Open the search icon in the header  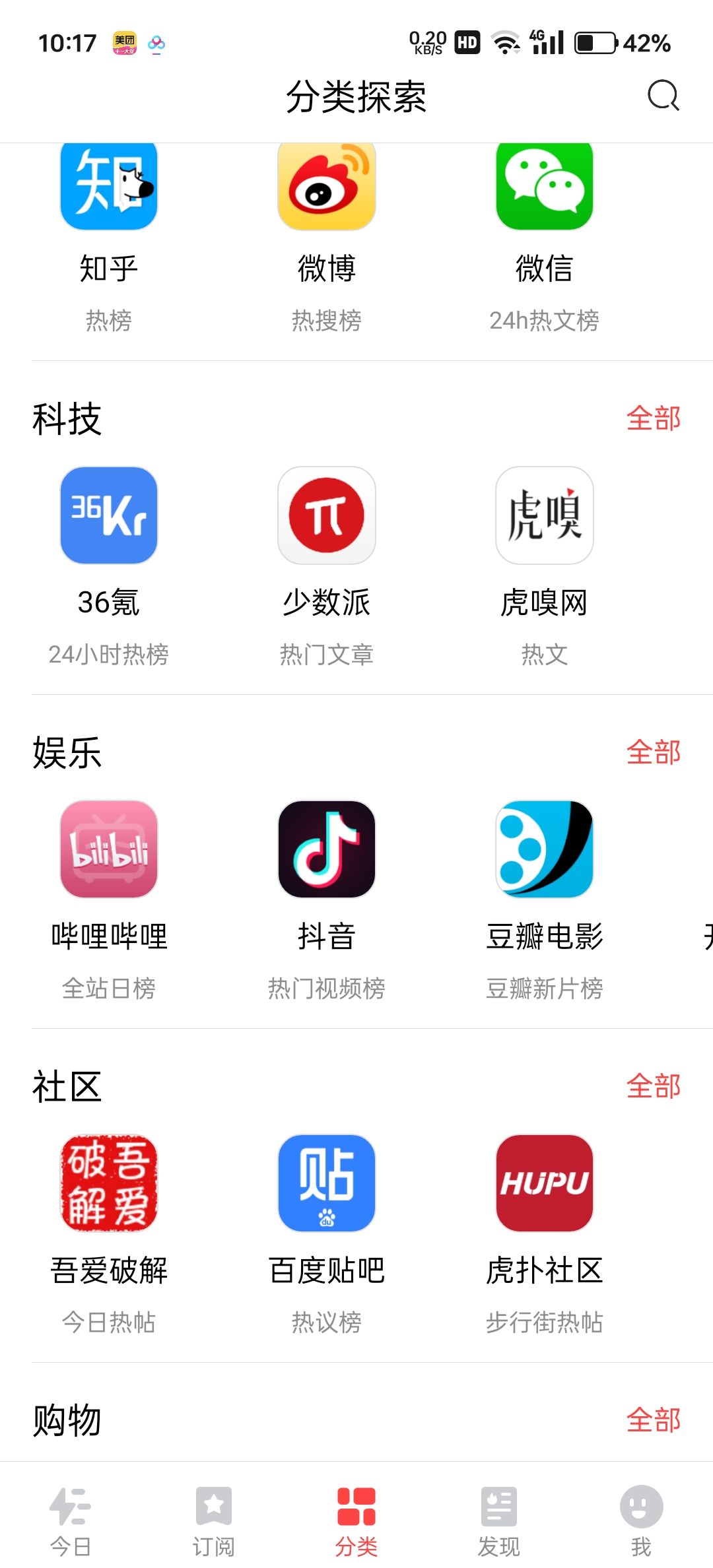[x=663, y=96]
